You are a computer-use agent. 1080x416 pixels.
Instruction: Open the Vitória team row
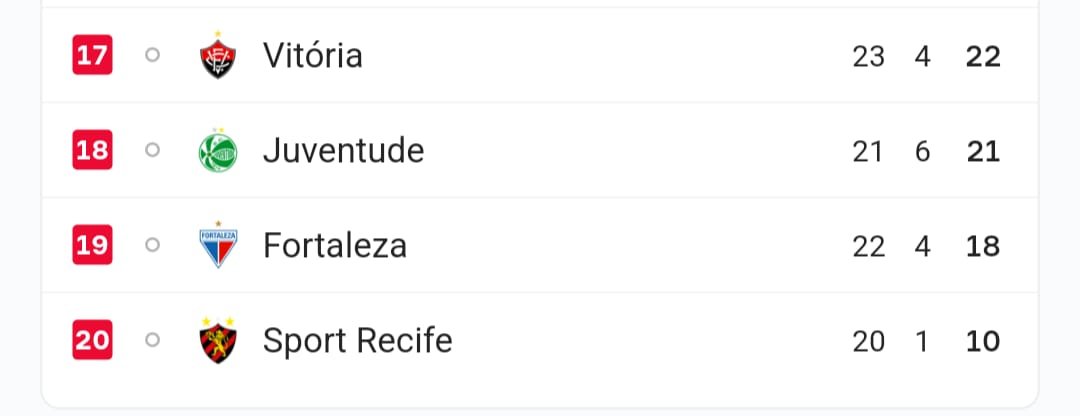click(312, 55)
